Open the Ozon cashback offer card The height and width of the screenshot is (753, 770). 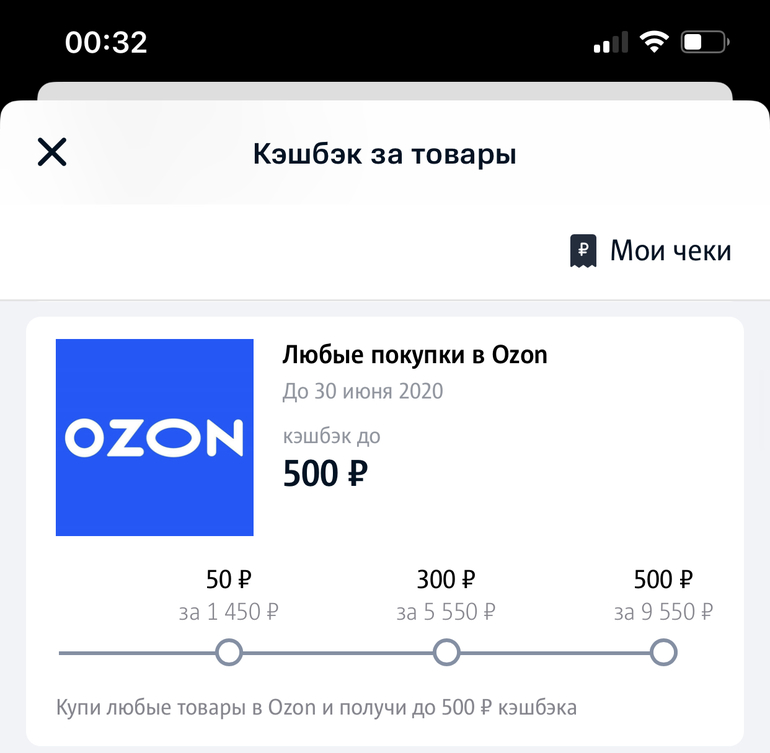384,530
